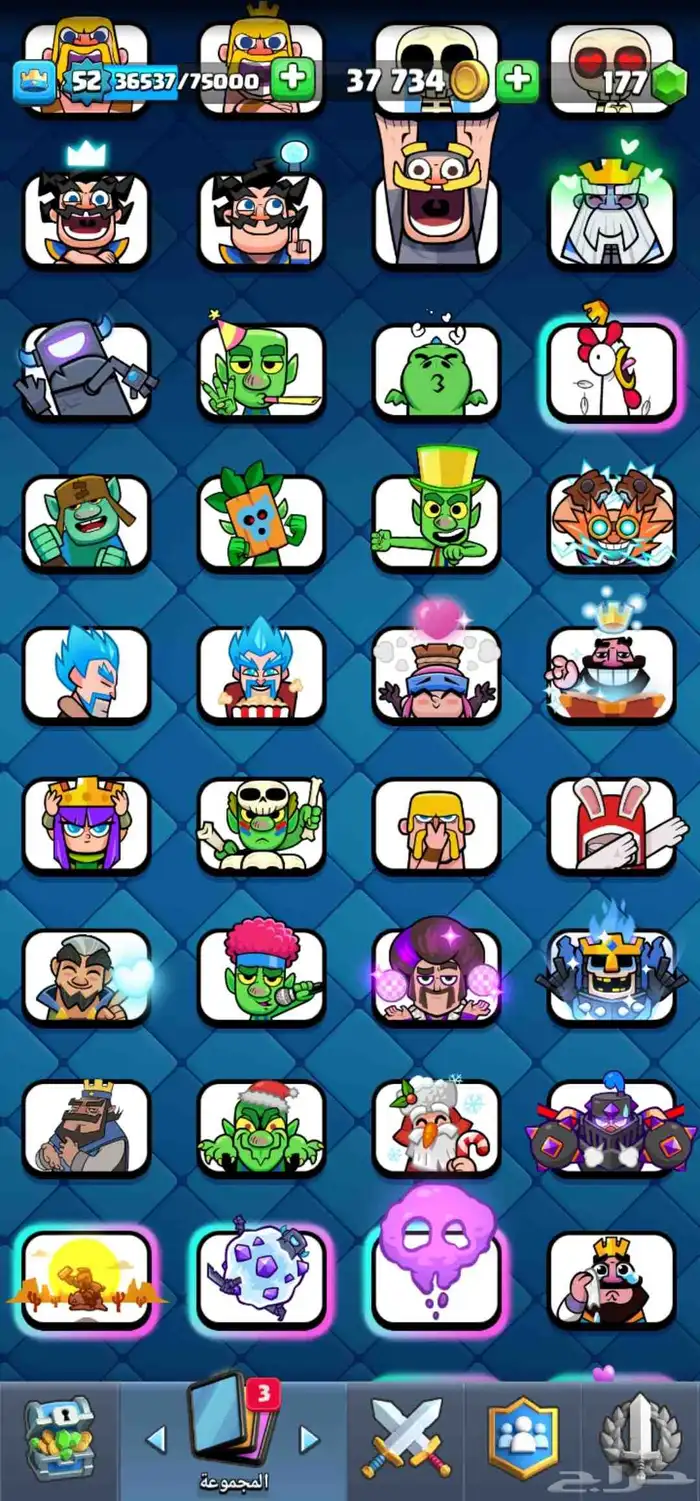
Task: Open the shop chest tab
Action: (x=58, y=1440)
